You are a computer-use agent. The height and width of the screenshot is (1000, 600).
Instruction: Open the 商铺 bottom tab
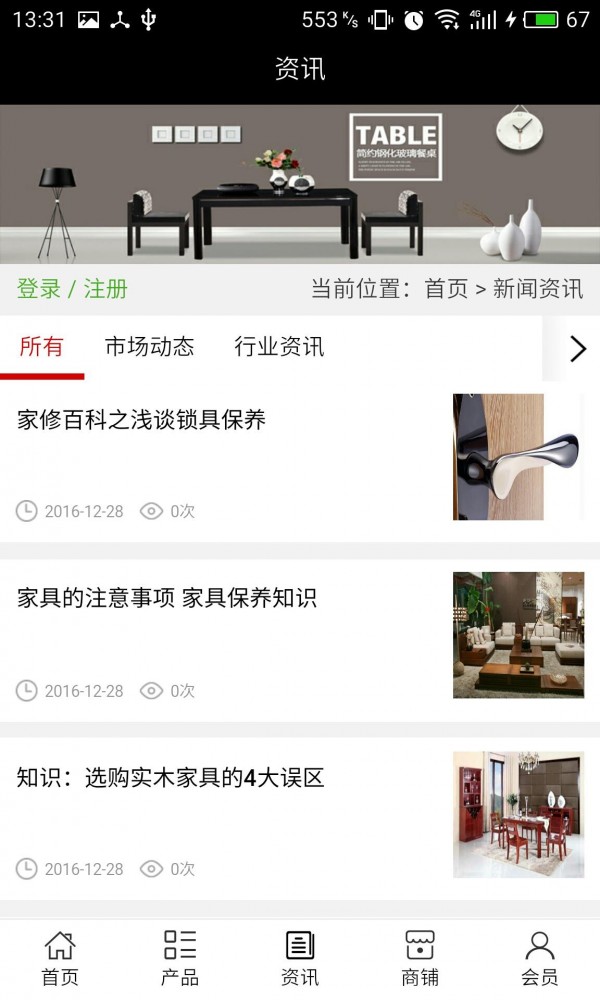pyautogui.click(x=420, y=958)
